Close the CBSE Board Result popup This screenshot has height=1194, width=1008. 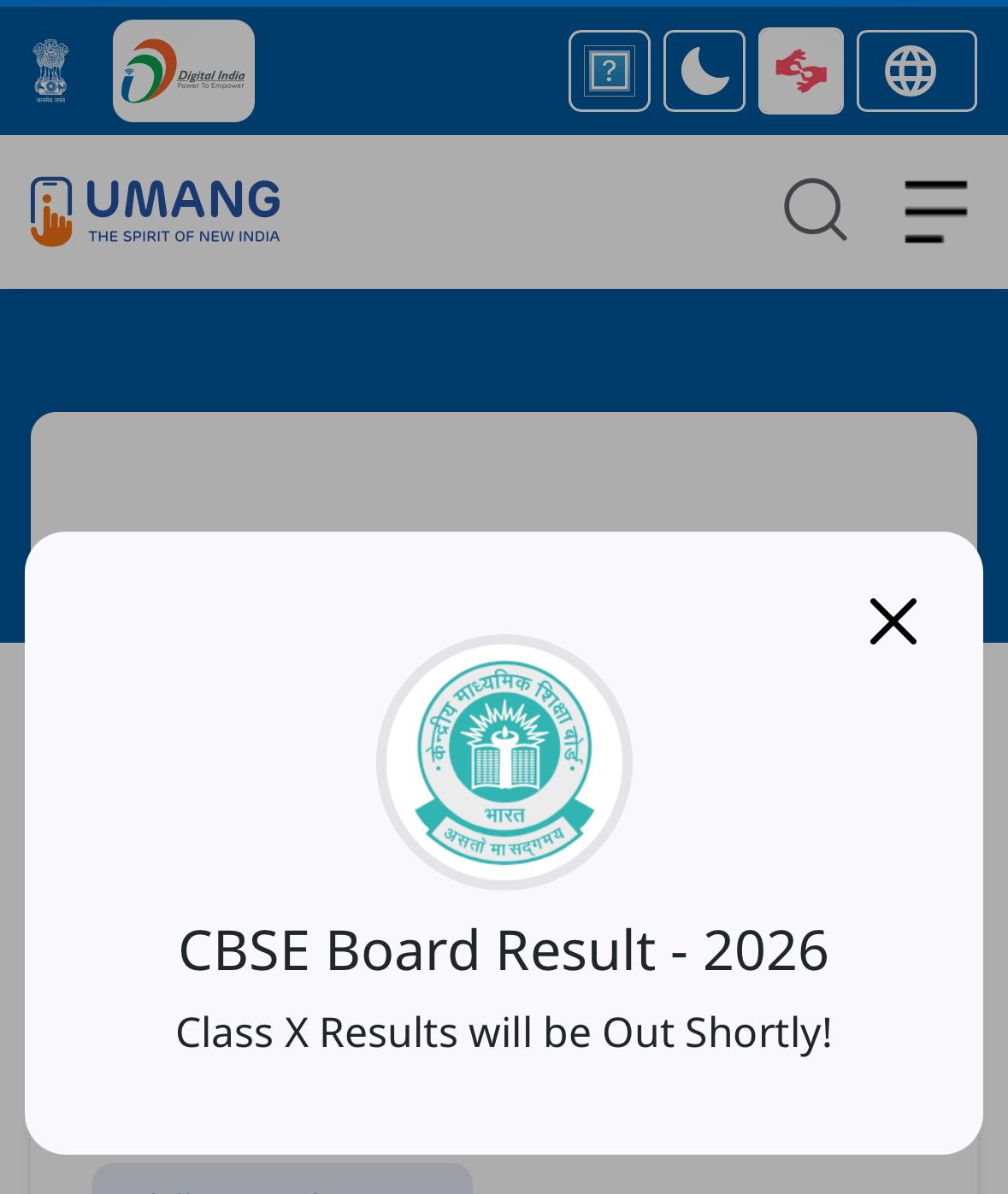pyautogui.click(x=893, y=621)
